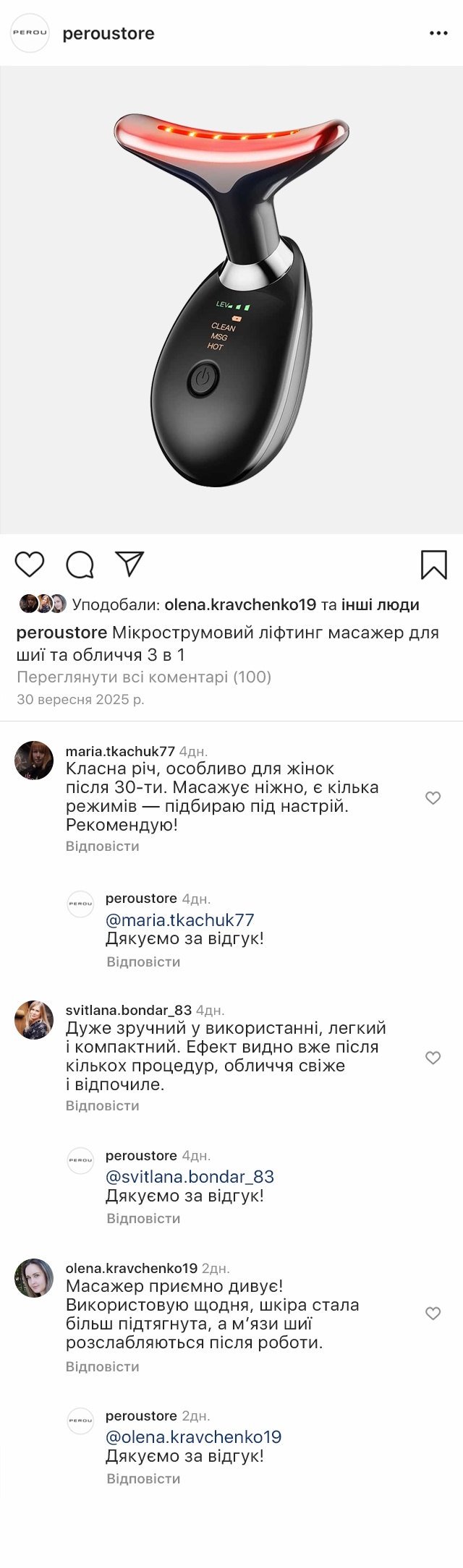View all 100 comments
463x1568 pixels.
(144, 677)
